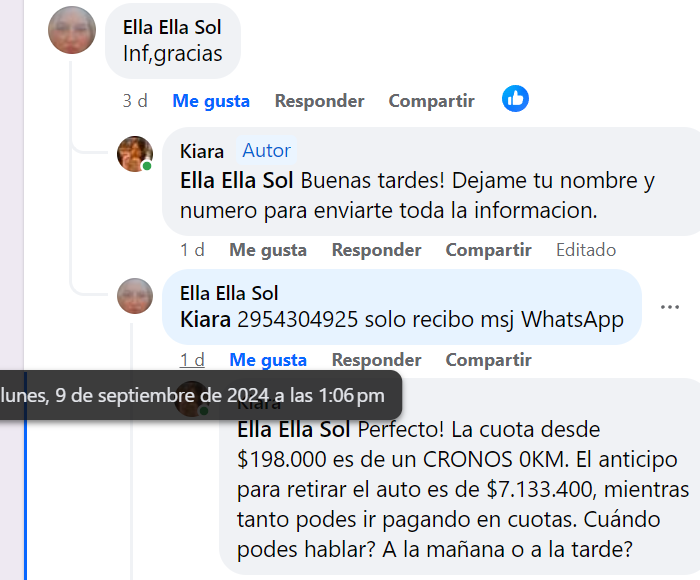Share Kiara's 'Buenas tardes' reply

488,250
